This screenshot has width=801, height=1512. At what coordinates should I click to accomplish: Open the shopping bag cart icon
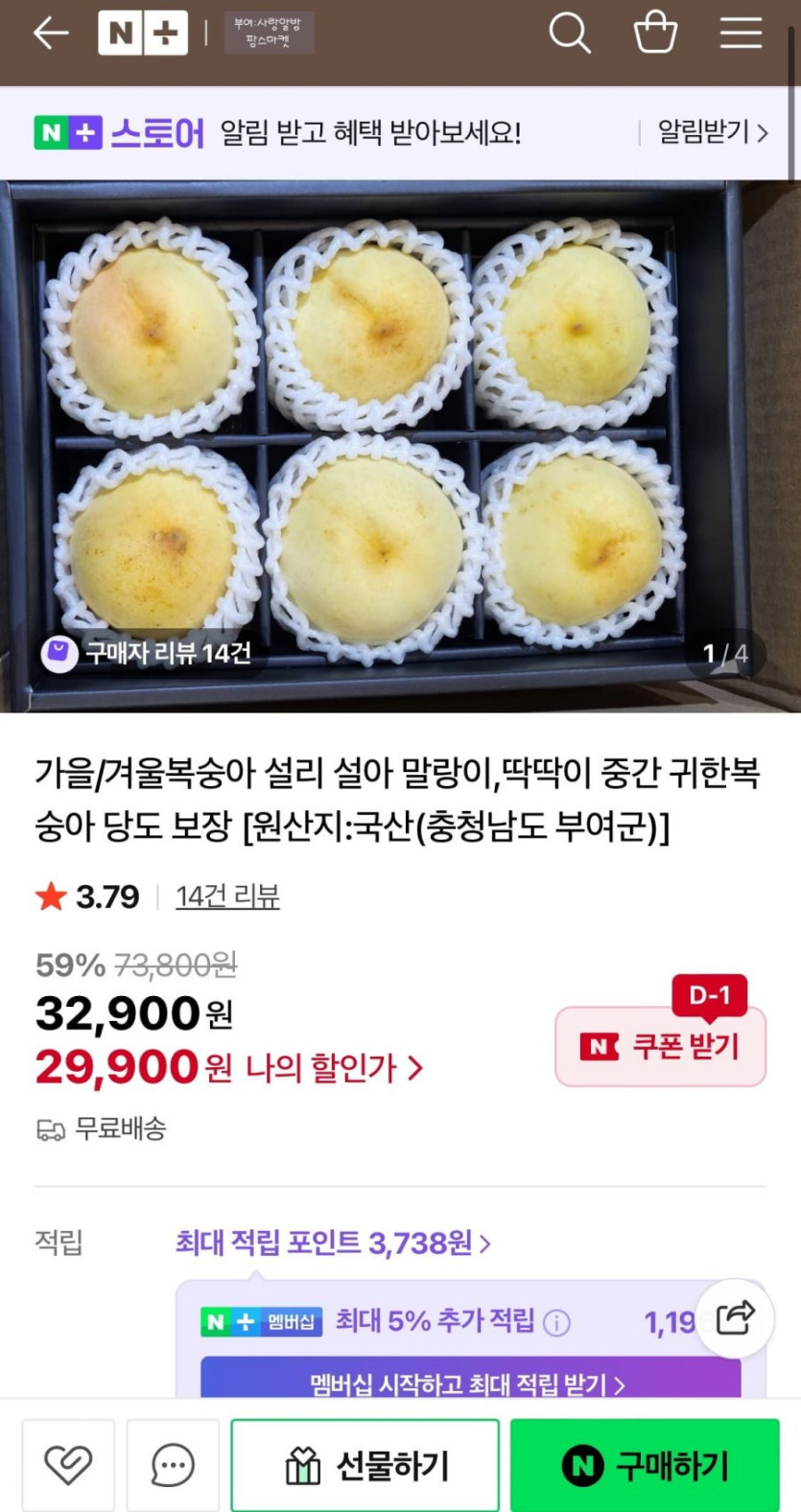pos(655,33)
